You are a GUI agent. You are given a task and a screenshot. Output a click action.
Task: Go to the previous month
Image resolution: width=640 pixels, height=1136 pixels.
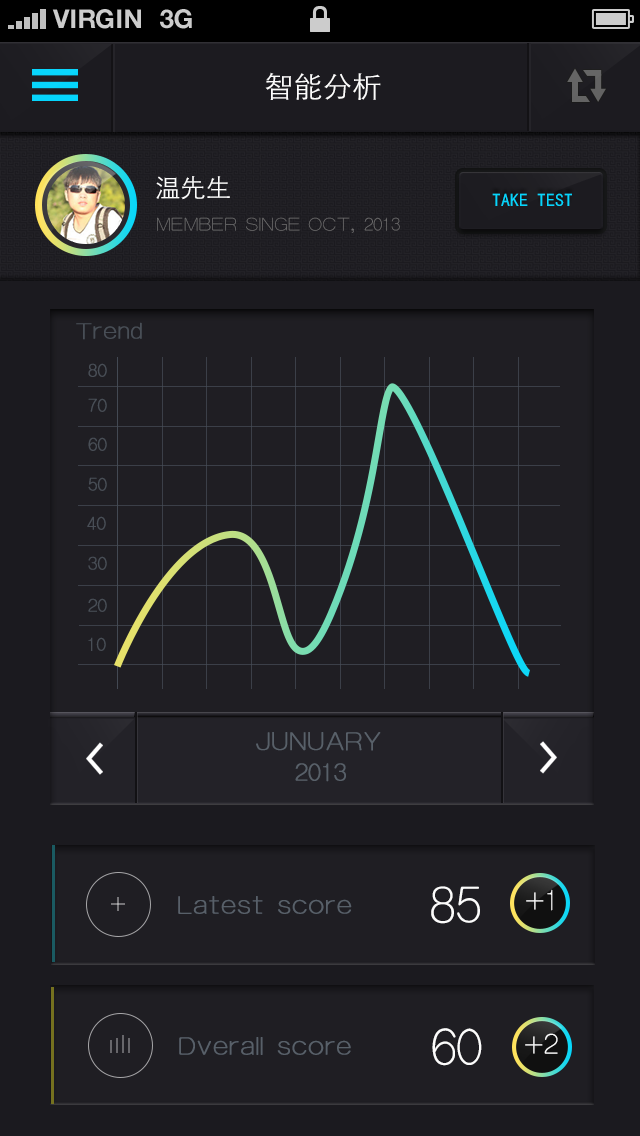tap(94, 758)
